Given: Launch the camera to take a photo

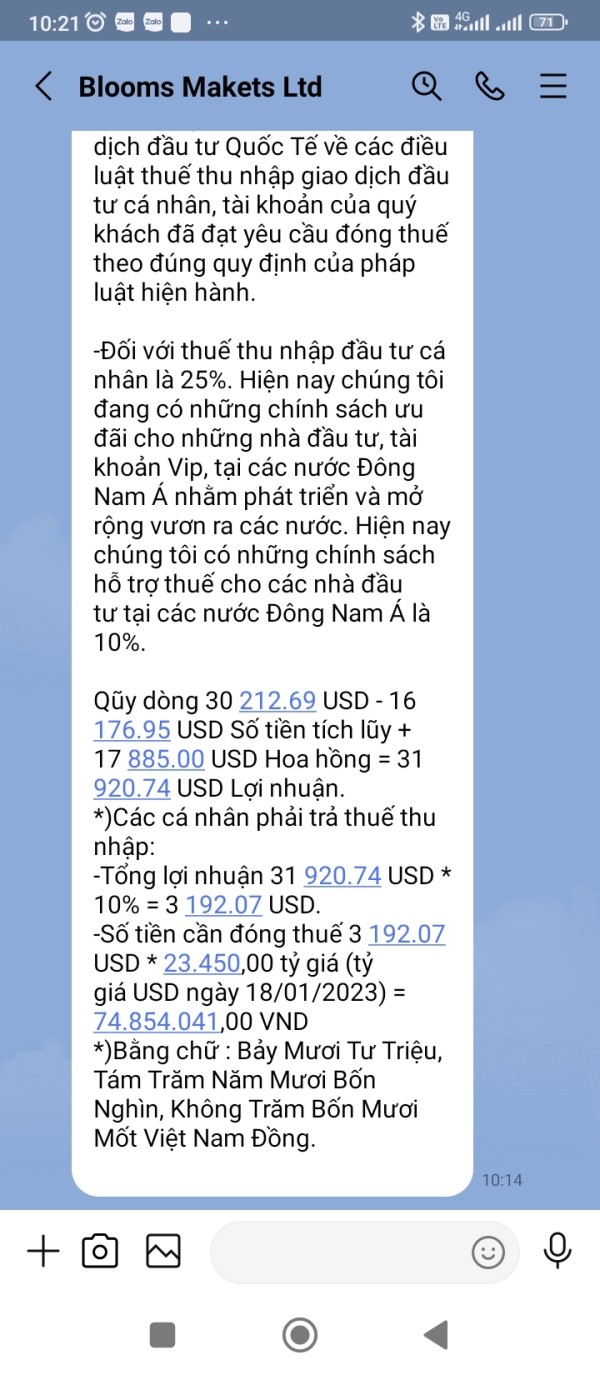Looking at the screenshot, I should click(100, 1251).
